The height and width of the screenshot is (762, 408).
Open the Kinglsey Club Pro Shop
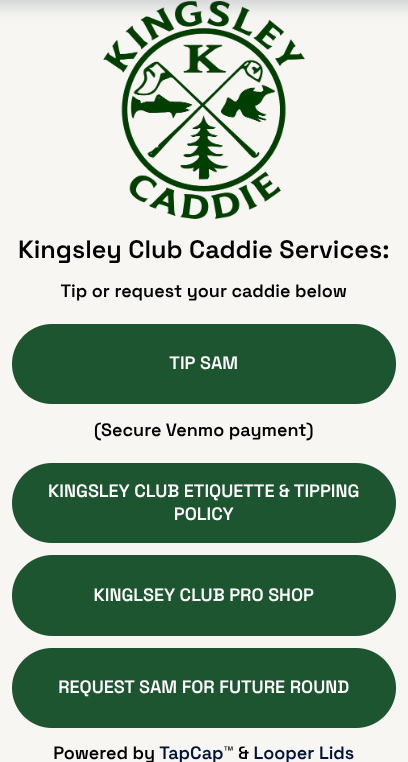pos(204,595)
